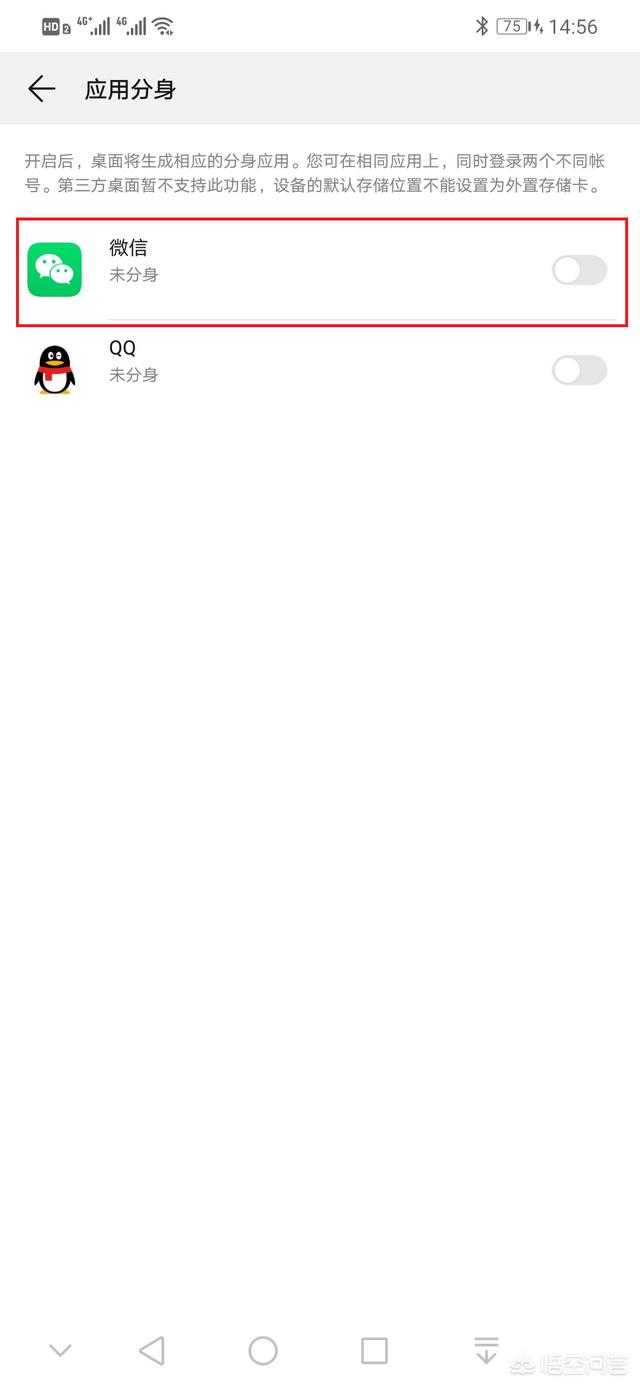Image resolution: width=640 pixels, height=1387 pixels.
Task: Pull down notifications via the nav bar arrow
Action: 486,1351
